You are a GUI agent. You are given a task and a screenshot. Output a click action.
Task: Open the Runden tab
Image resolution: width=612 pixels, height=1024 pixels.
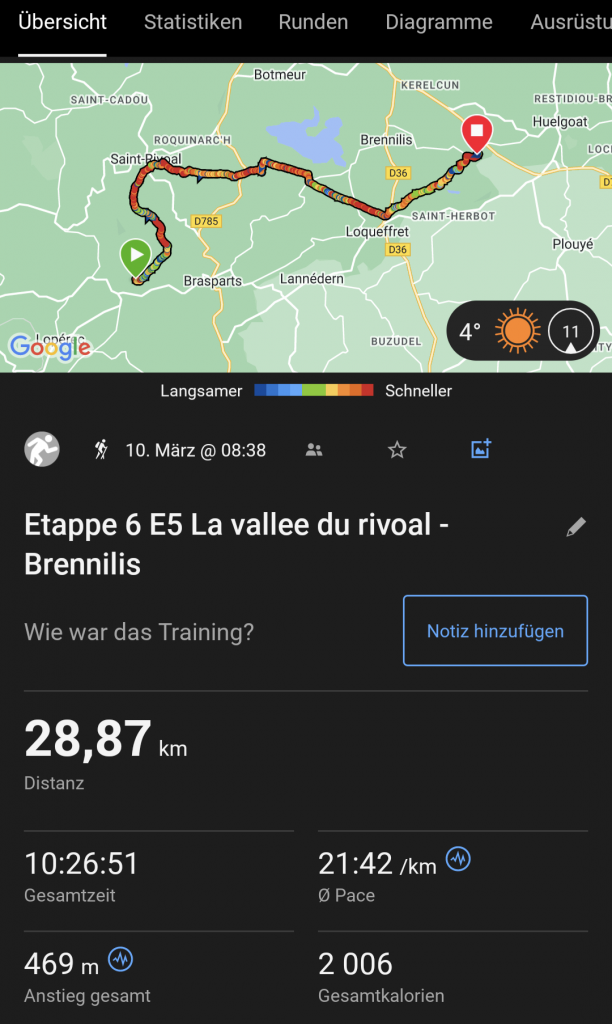pyautogui.click(x=314, y=22)
